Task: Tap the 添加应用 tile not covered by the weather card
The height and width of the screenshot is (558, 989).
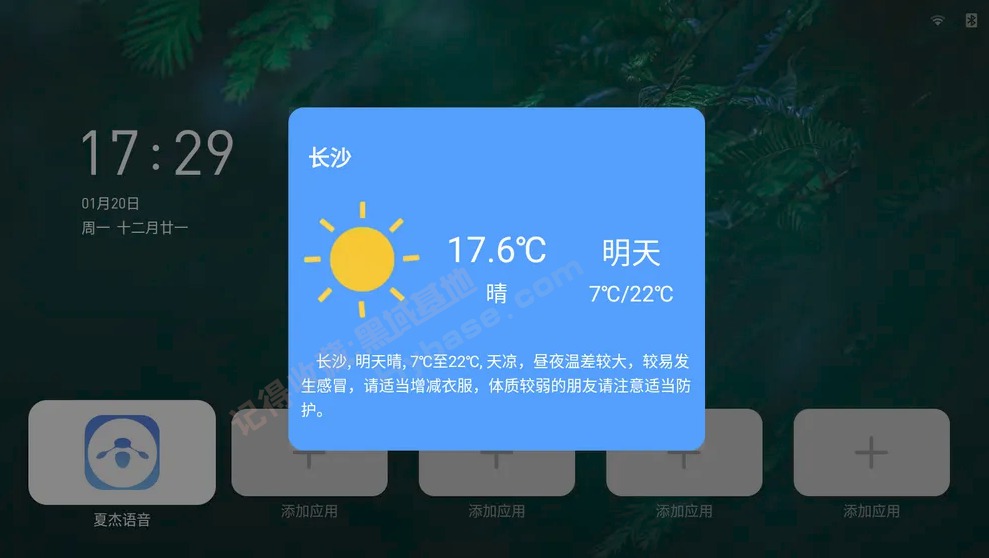Action: pyautogui.click(x=871, y=453)
